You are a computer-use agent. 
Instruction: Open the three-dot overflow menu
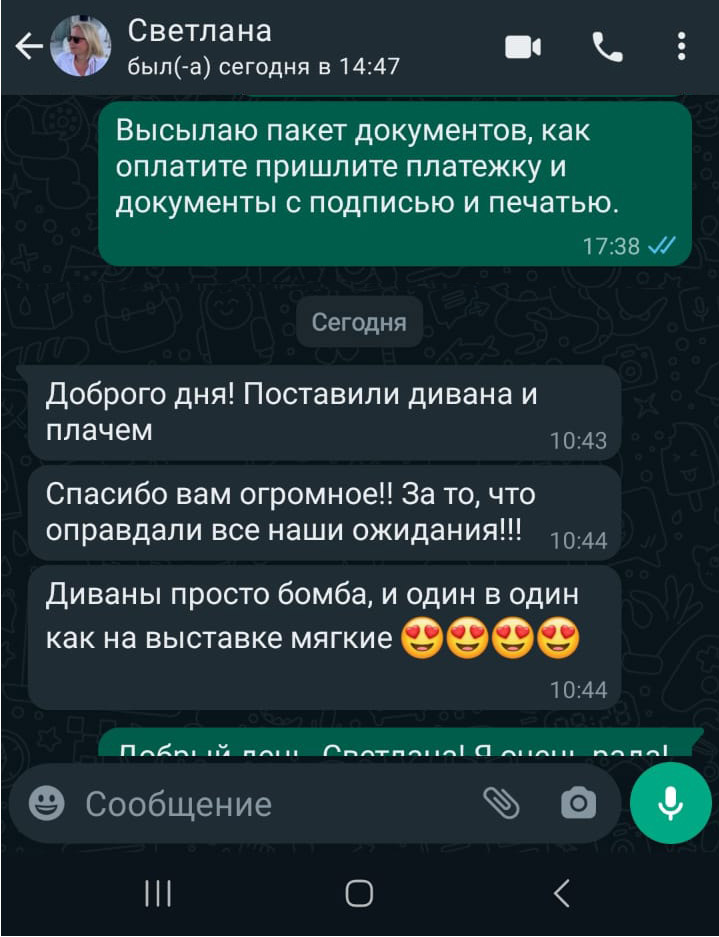(x=681, y=46)
